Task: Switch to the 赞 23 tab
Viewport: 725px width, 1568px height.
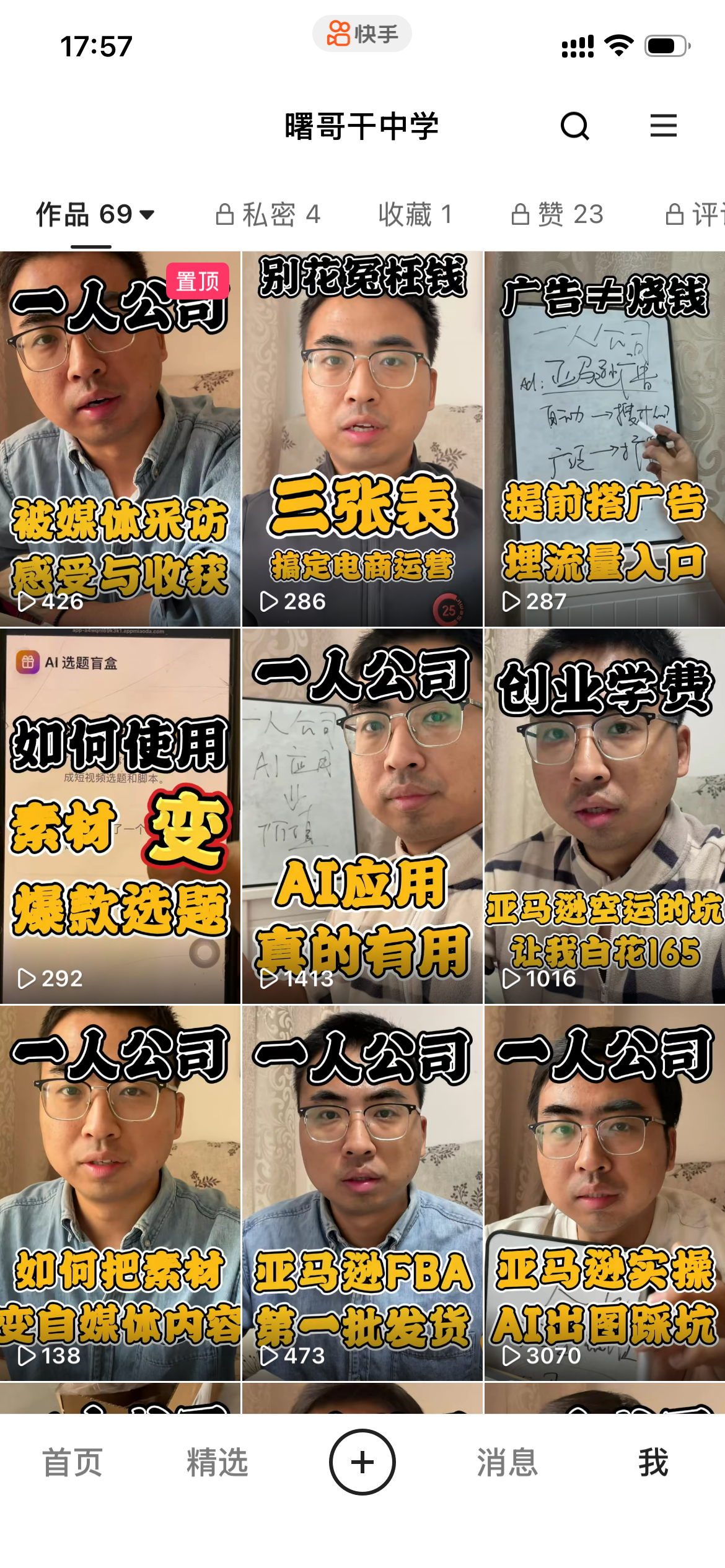Action: point(558,215)
